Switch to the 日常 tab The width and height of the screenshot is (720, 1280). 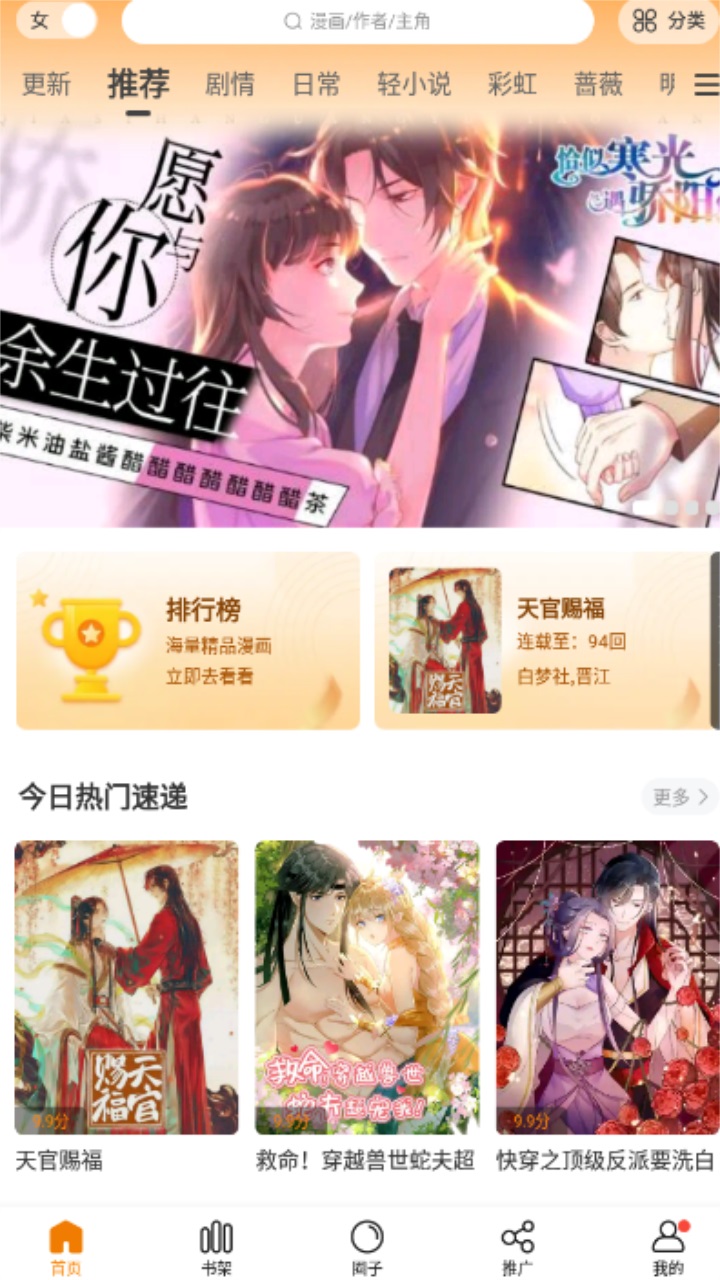coord(316,84)
